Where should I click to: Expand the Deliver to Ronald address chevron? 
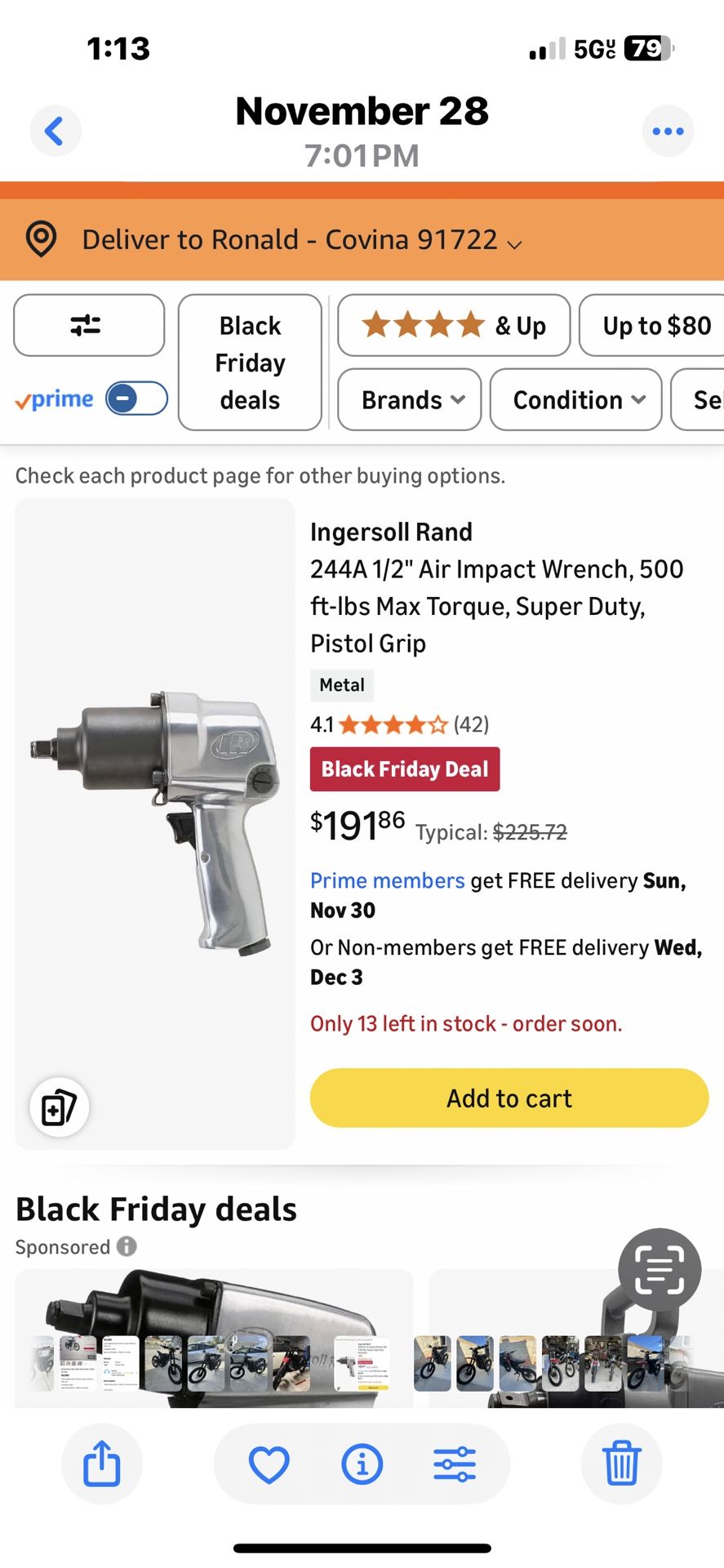(x=515, y=243)
